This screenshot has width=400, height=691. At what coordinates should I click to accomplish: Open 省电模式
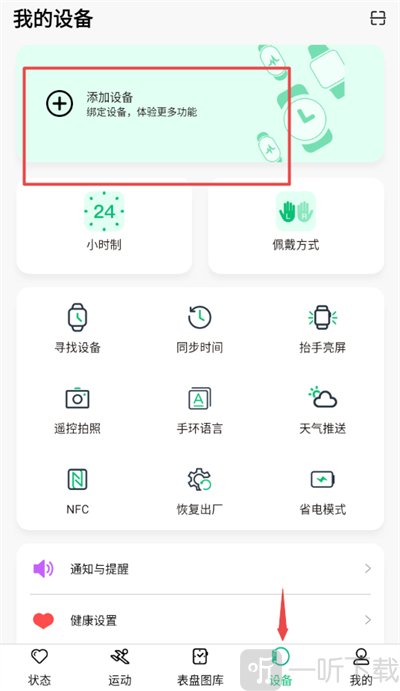click(322, 491)
